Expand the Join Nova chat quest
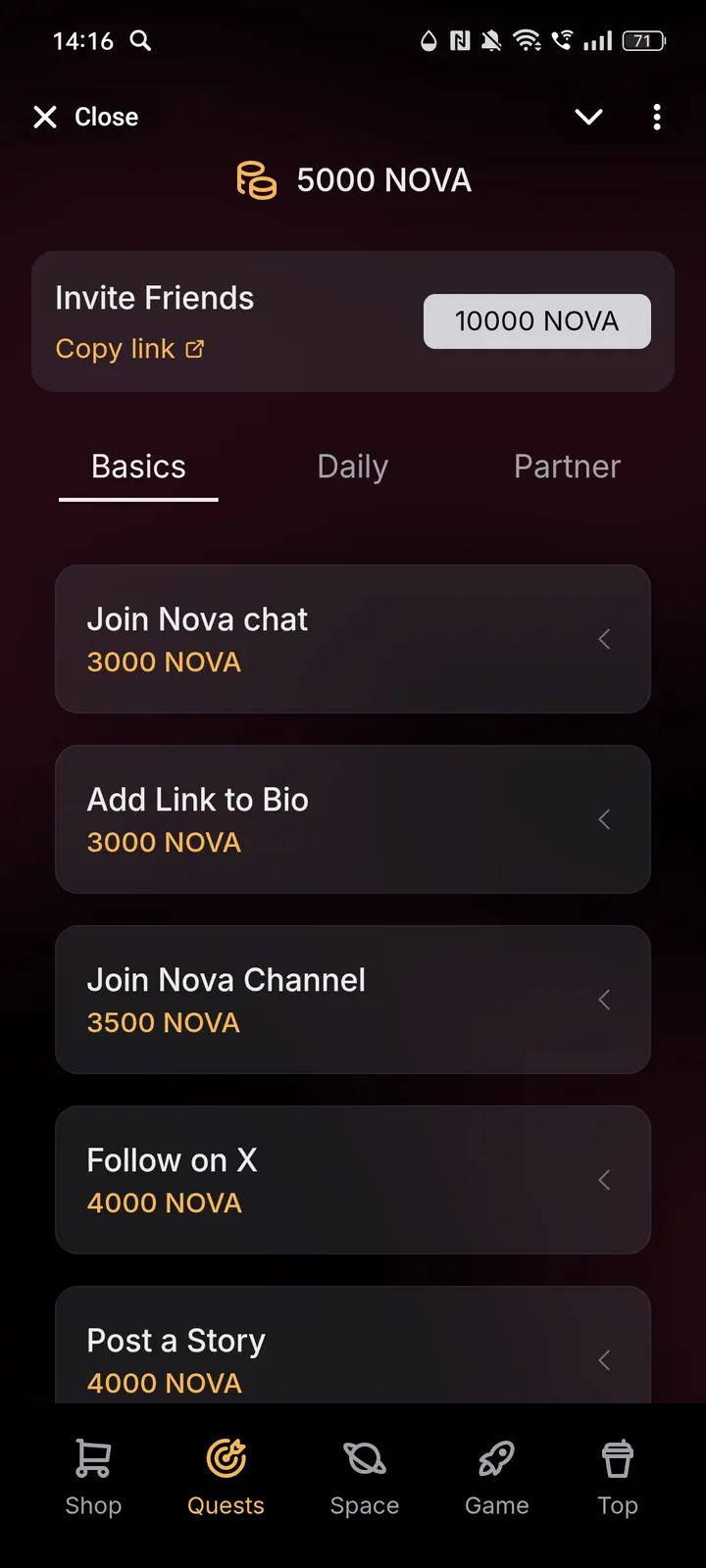706x1568 pixels. 353,639
